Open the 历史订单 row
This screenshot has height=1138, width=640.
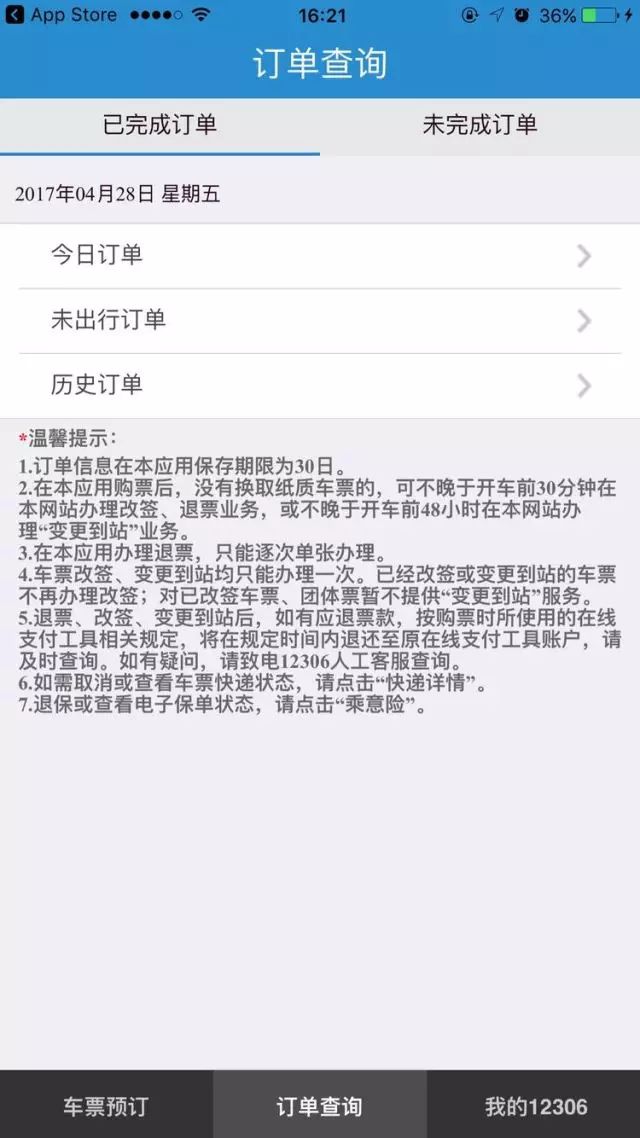coord(320,385)
